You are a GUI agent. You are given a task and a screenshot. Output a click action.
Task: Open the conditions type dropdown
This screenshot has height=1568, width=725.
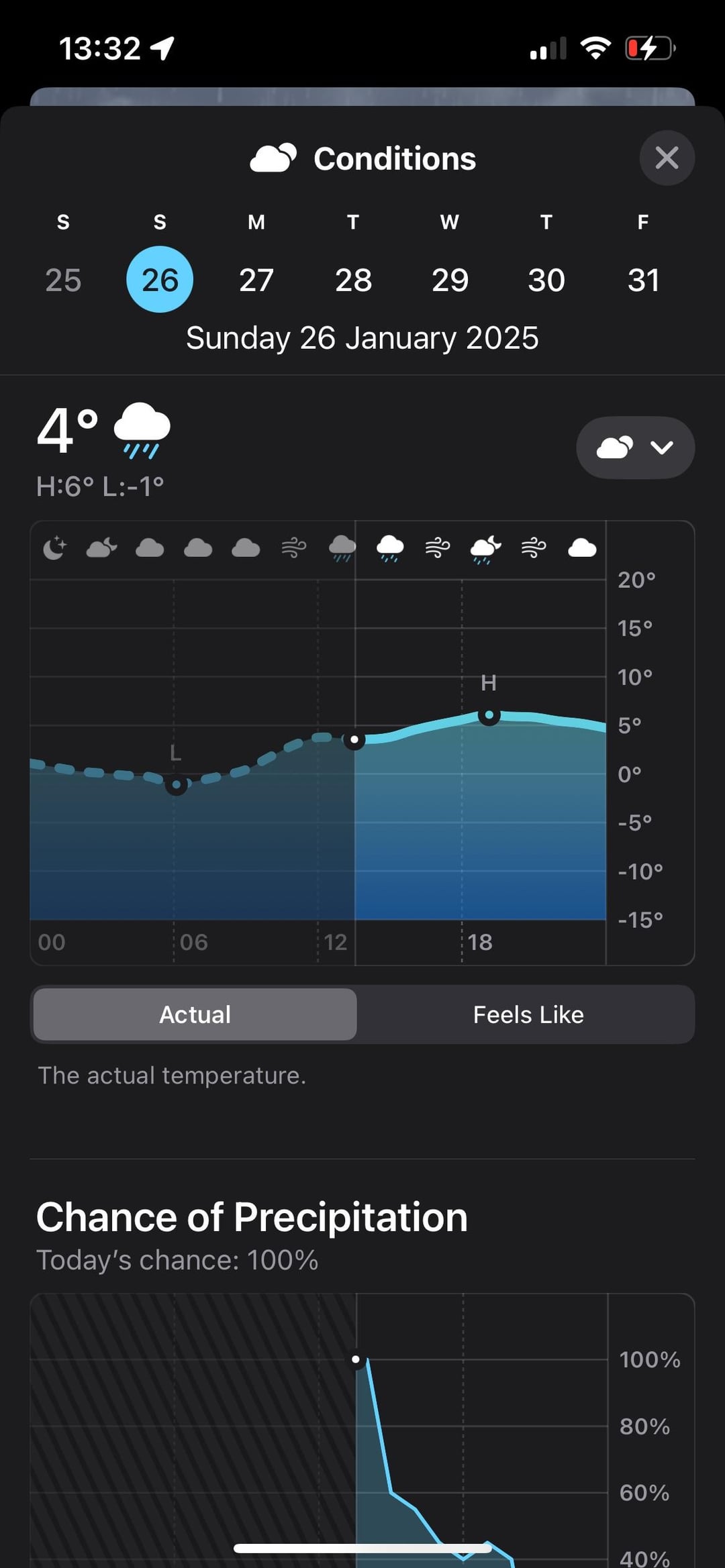click(x=635, y=448)
